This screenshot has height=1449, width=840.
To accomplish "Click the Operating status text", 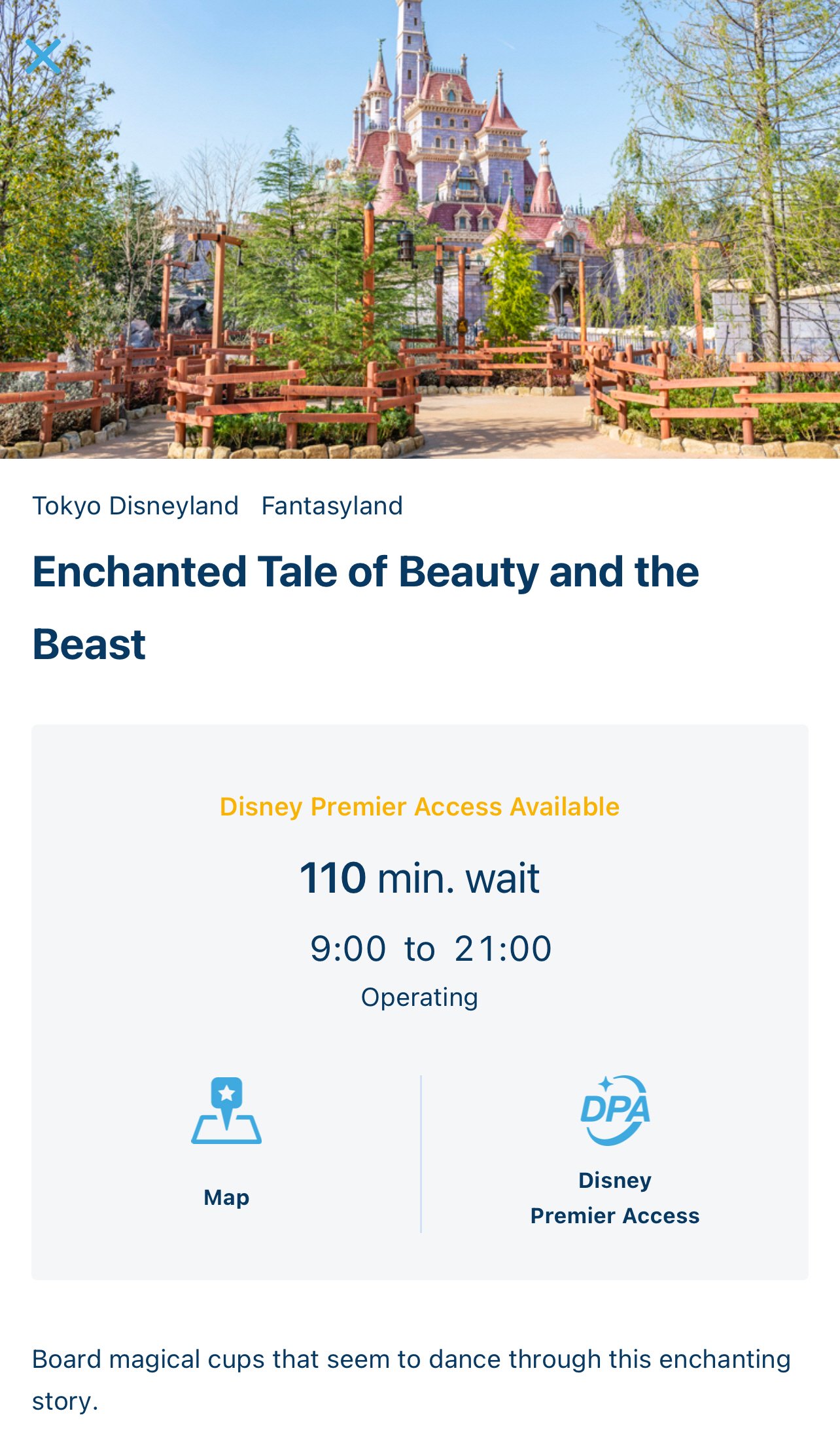I will (420, 997).
